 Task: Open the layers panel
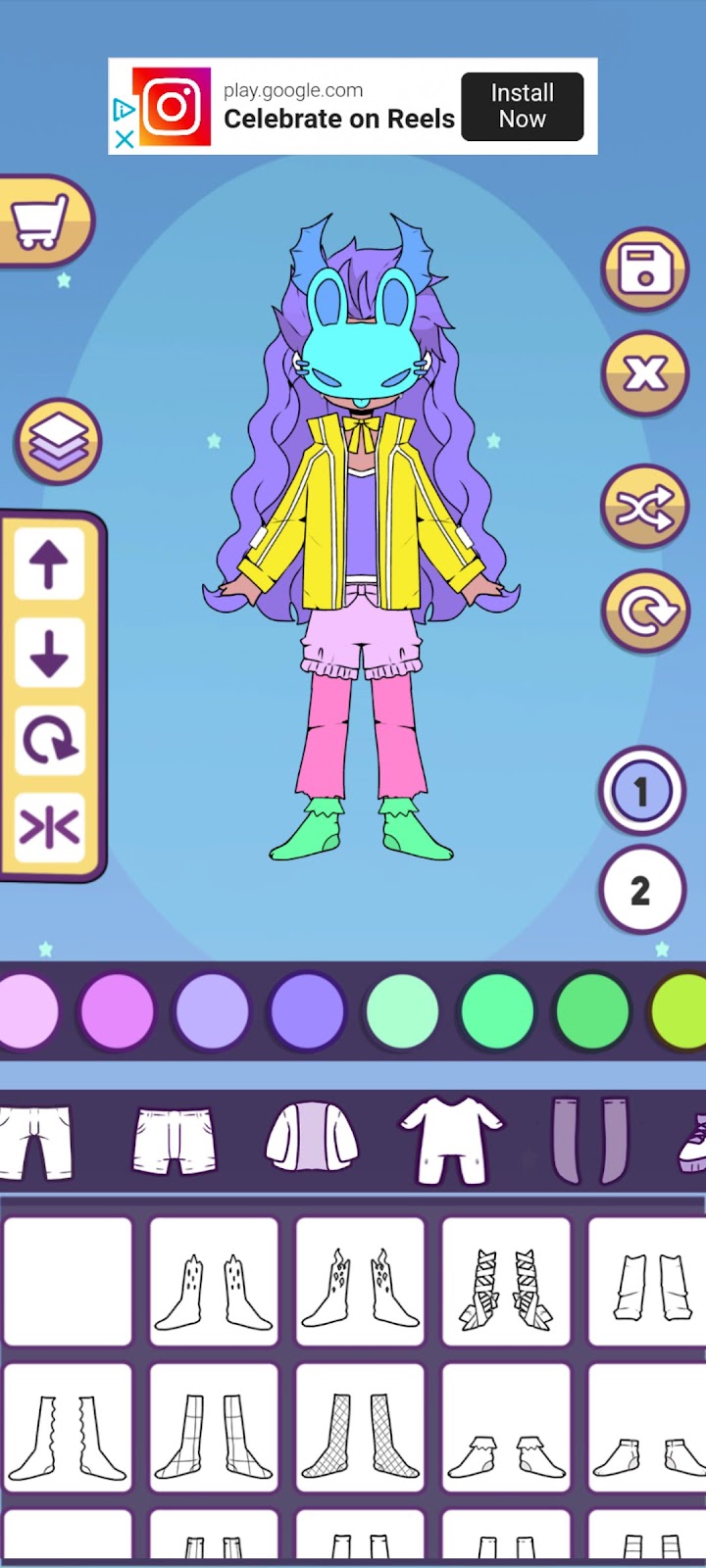tap(58, 442)
